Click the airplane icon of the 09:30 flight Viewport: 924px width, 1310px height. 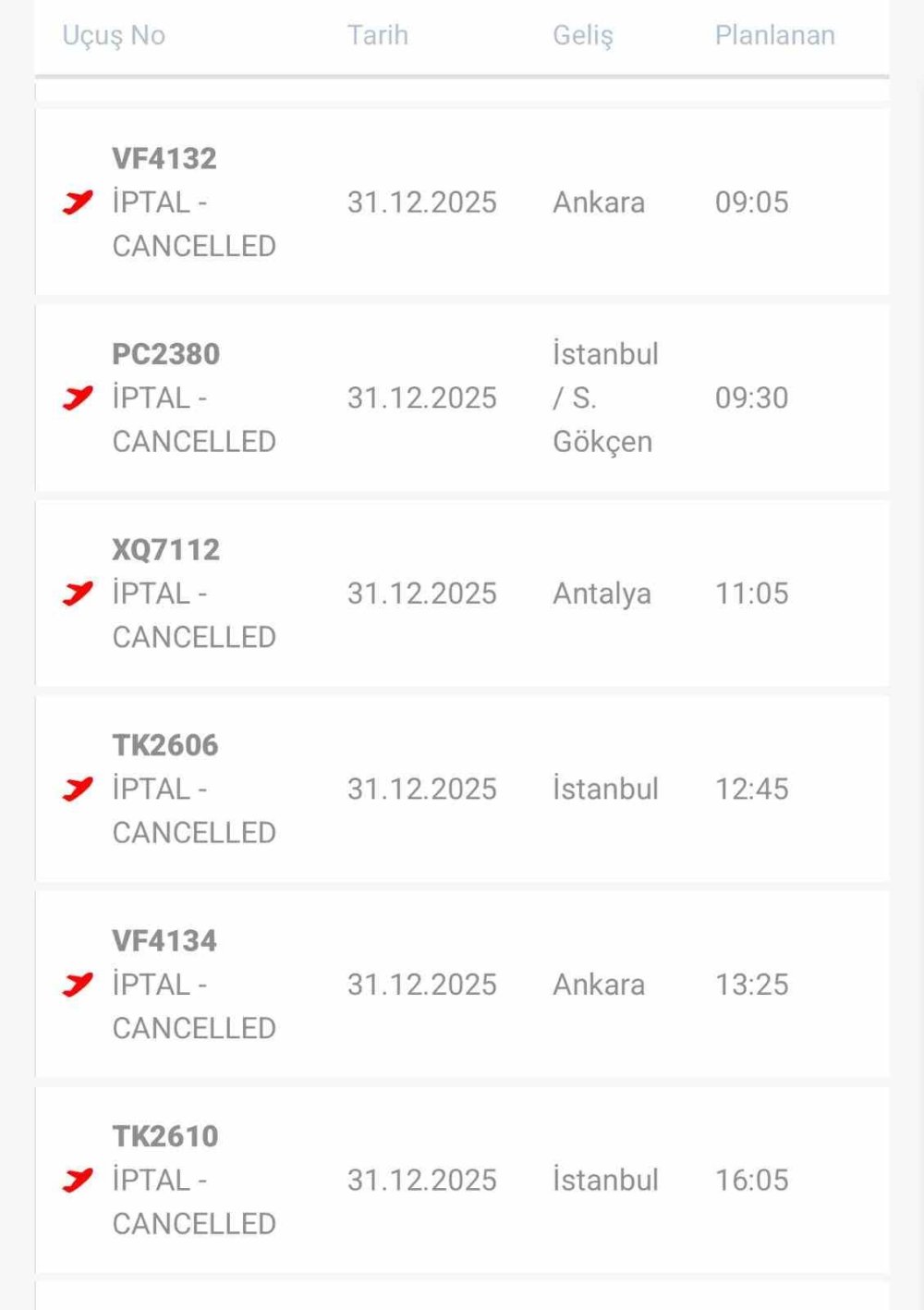(78, 398)
